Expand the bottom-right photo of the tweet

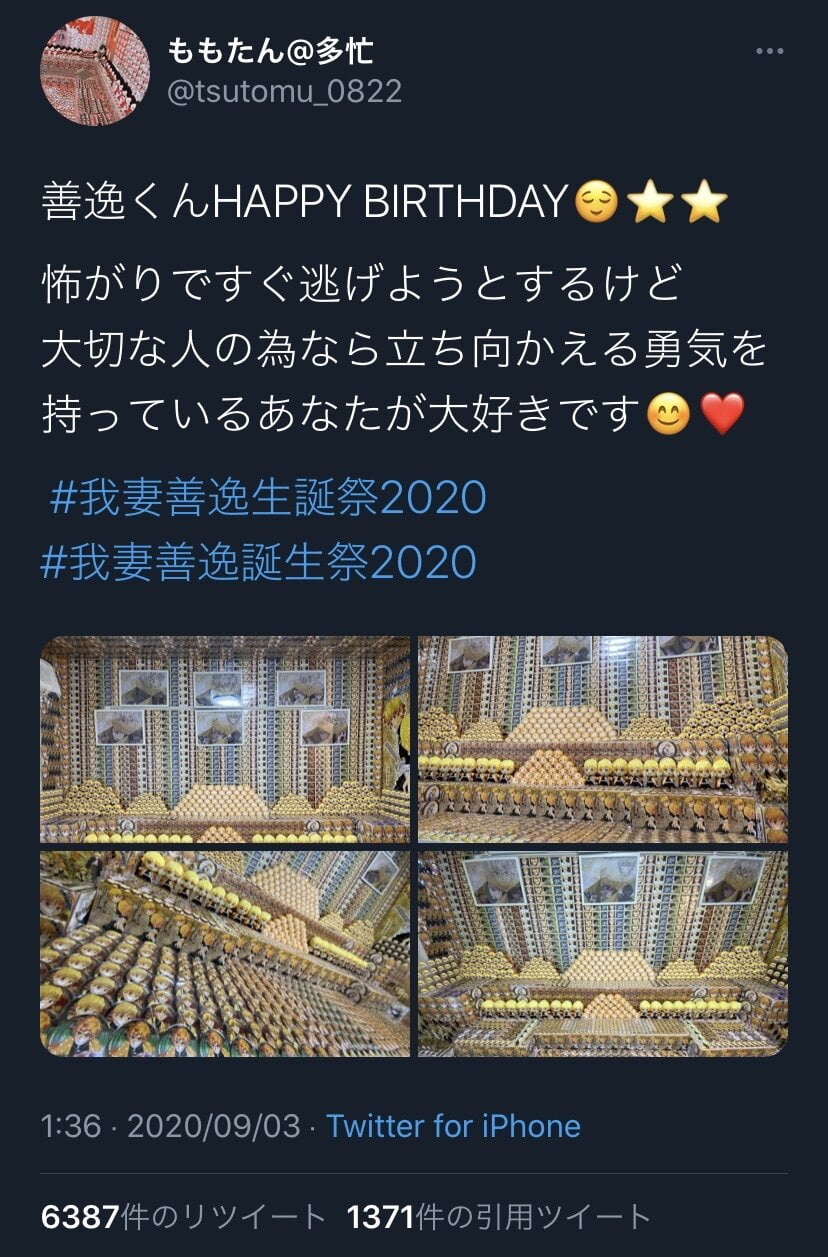[x=603, y=953]
